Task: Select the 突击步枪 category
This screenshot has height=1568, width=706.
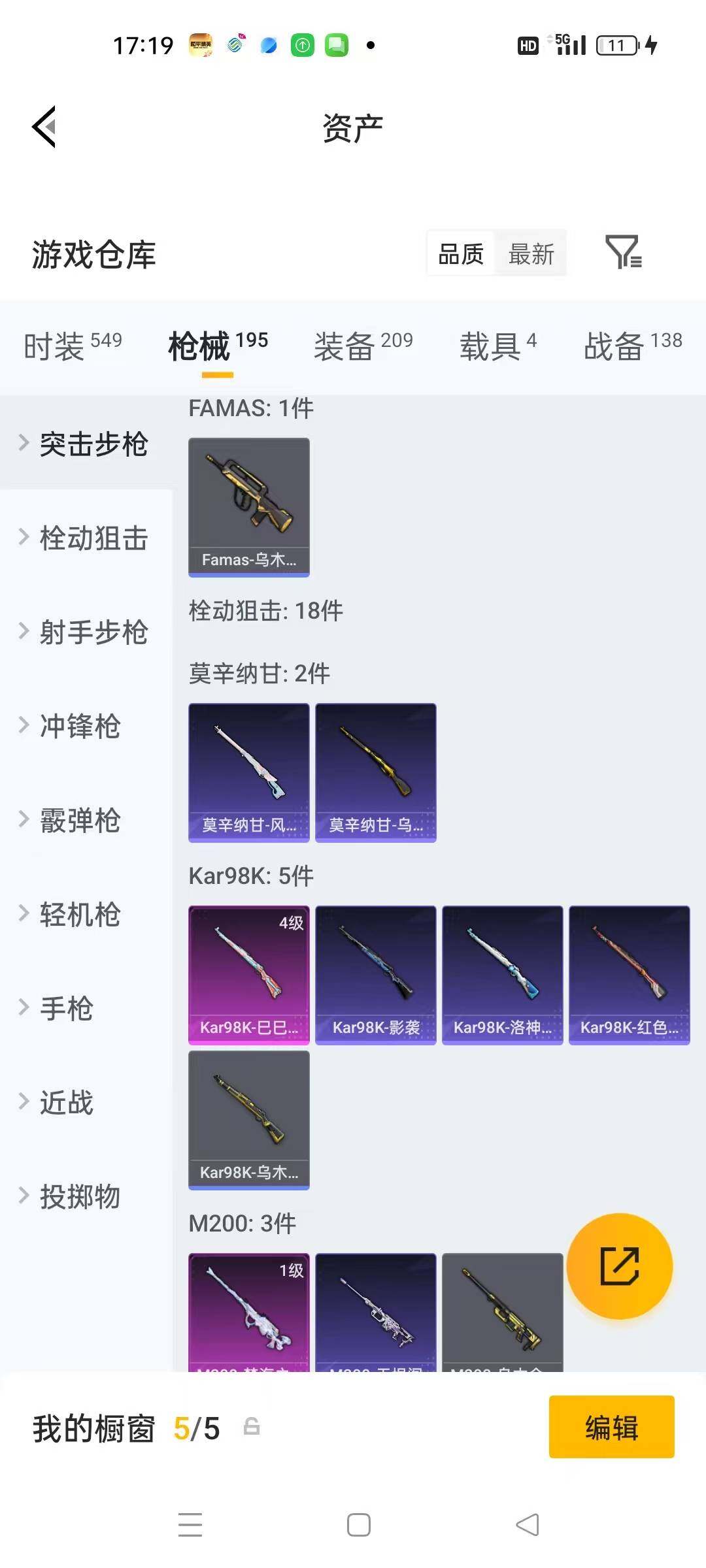Action: pyautogui.click(x=93, y=444)
